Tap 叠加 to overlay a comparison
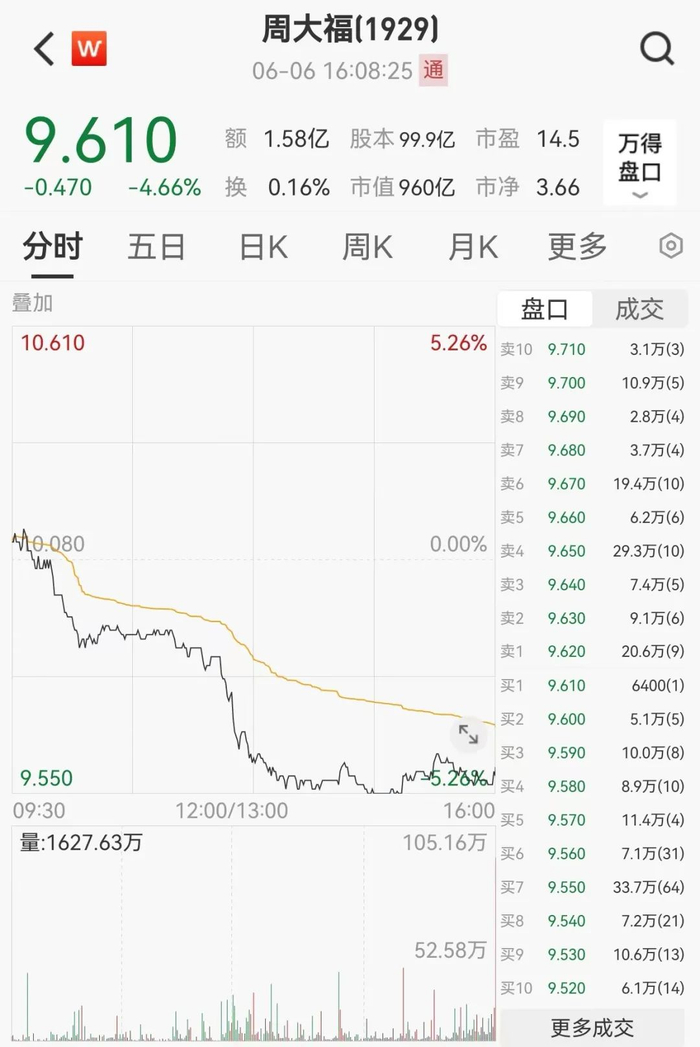The height and width of the screenshot is (1047, 700). coord(32,303)
